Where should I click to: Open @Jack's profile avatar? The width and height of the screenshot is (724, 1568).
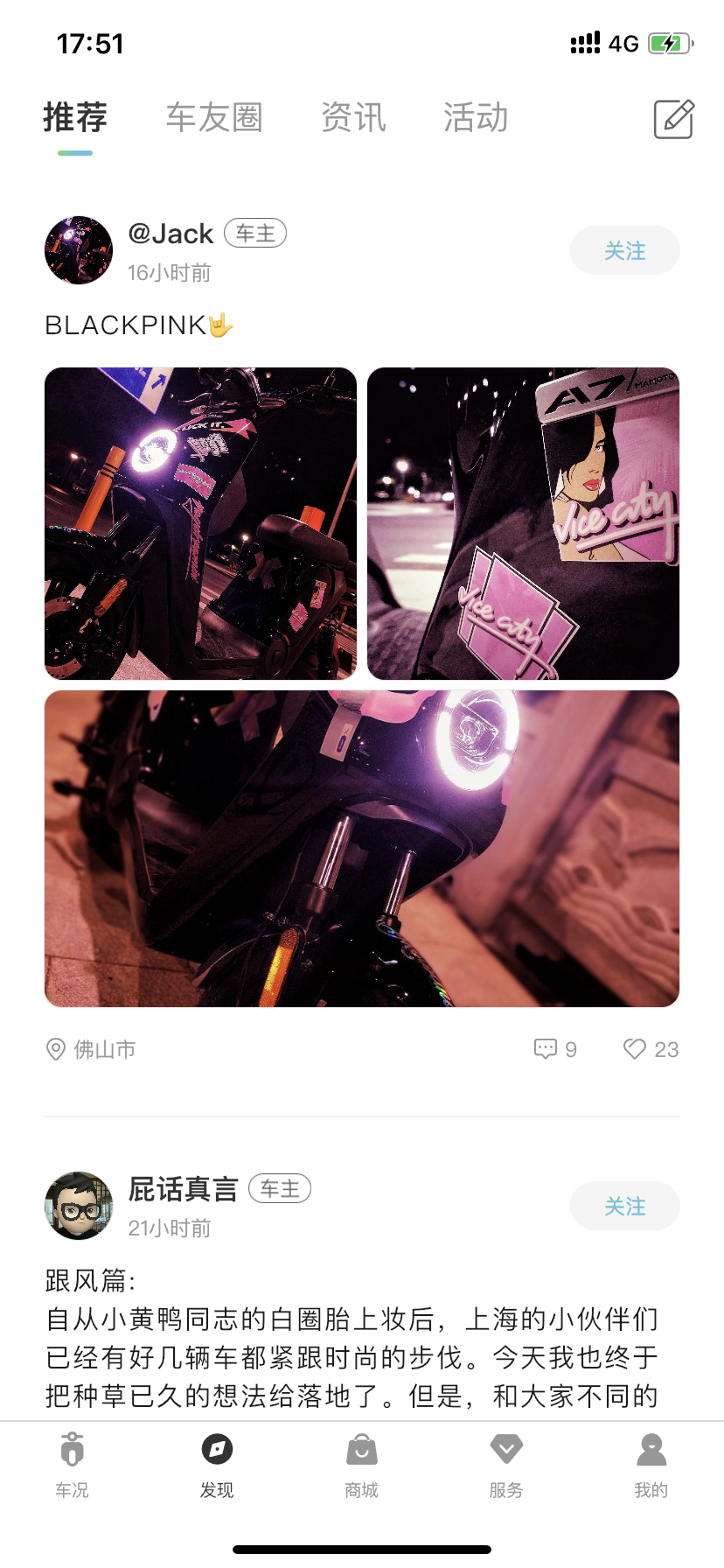pyautogui.click(x=79, y=250)
